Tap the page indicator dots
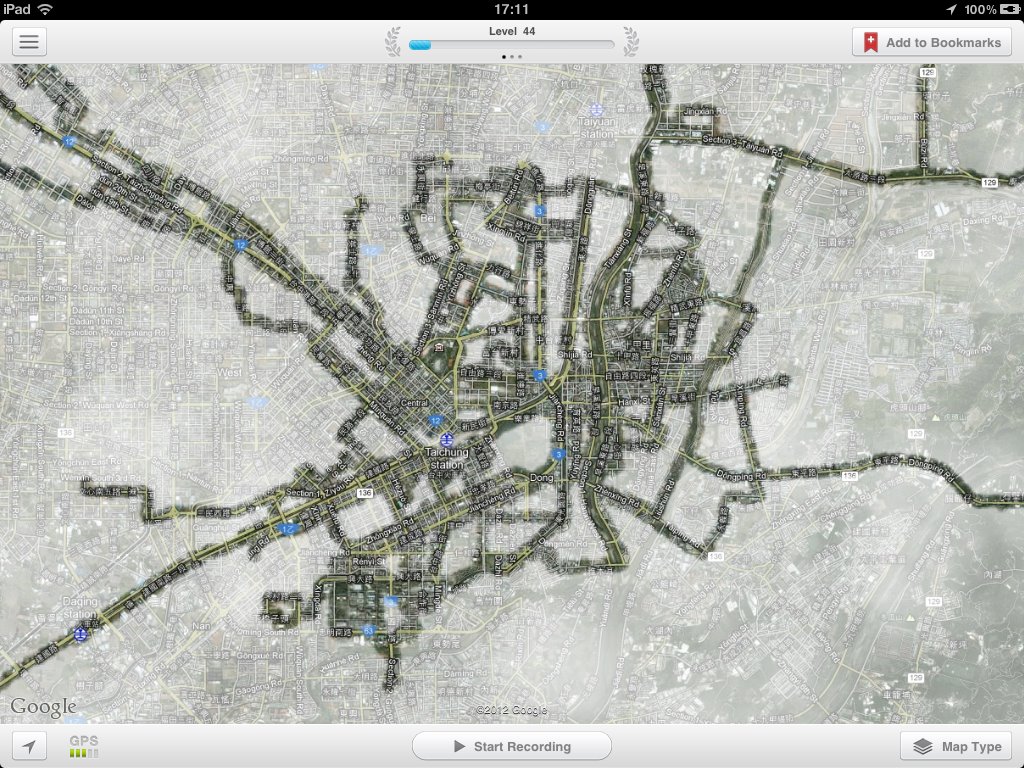 pos(511,57)
